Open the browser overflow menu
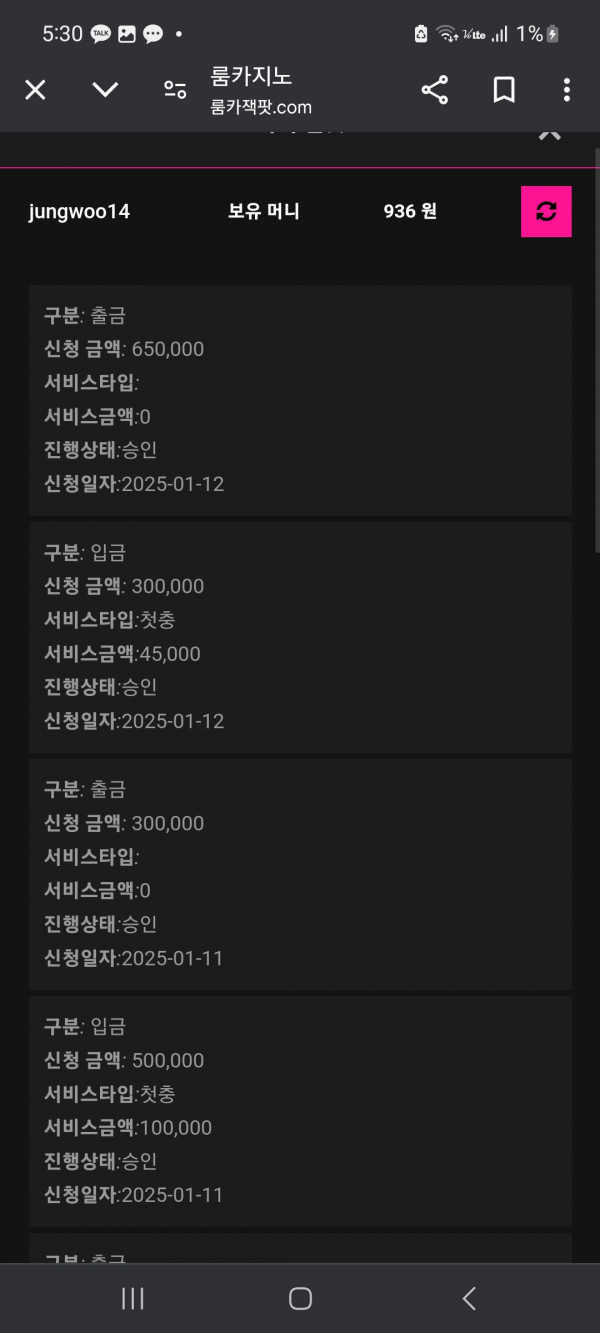 point(566,90)
